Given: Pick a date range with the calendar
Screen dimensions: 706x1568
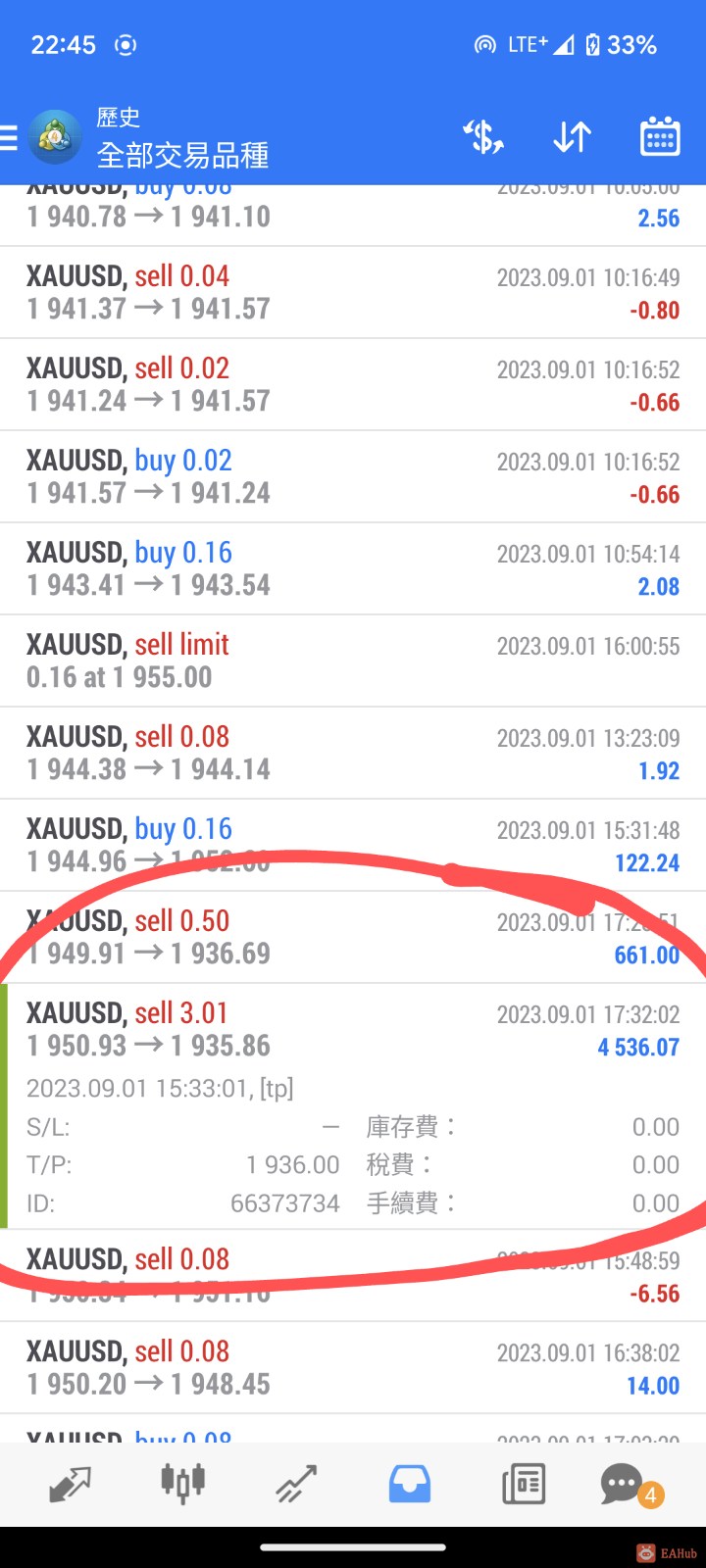Looking at the screenshot, I should click(660, 138).
